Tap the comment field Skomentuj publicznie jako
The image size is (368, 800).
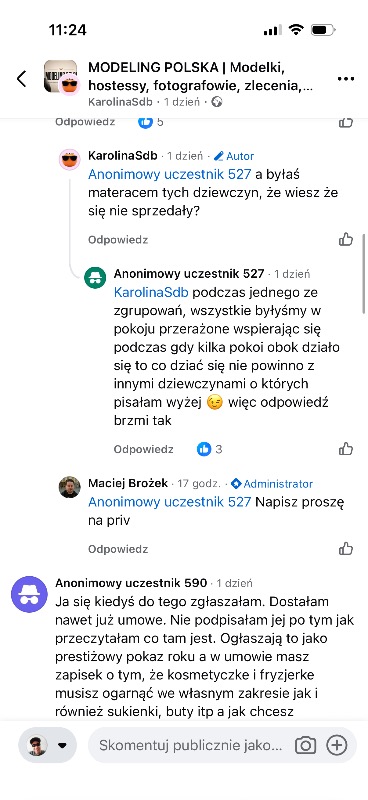(x=190, y=745)
